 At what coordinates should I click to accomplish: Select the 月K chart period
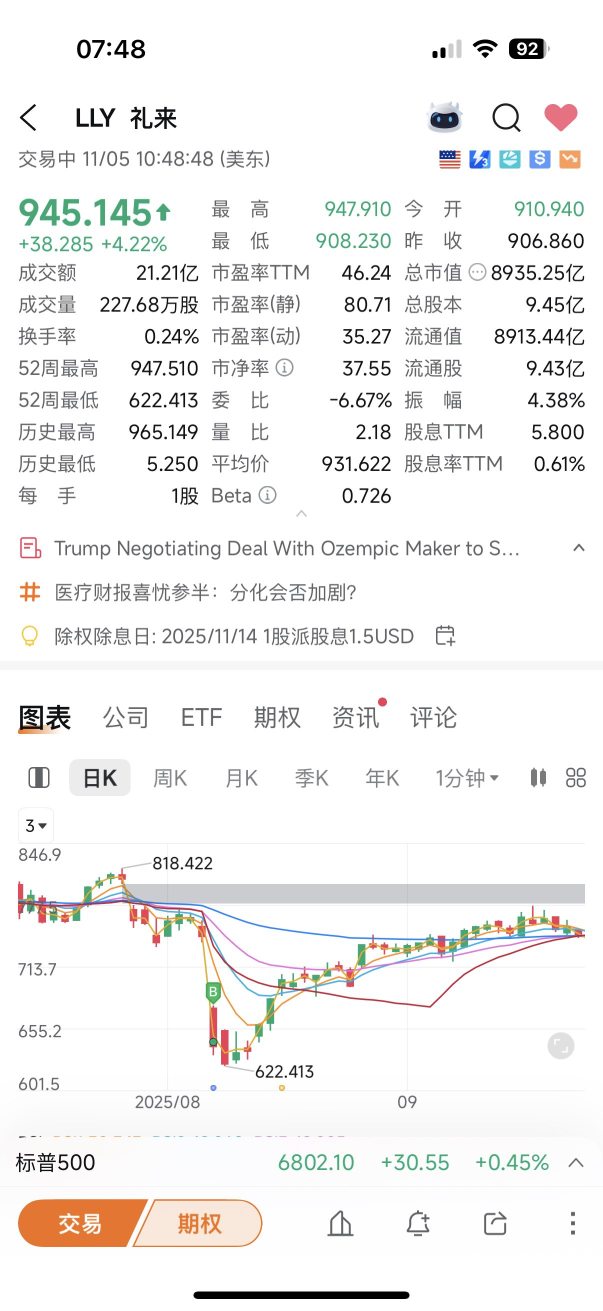[241, 778]
